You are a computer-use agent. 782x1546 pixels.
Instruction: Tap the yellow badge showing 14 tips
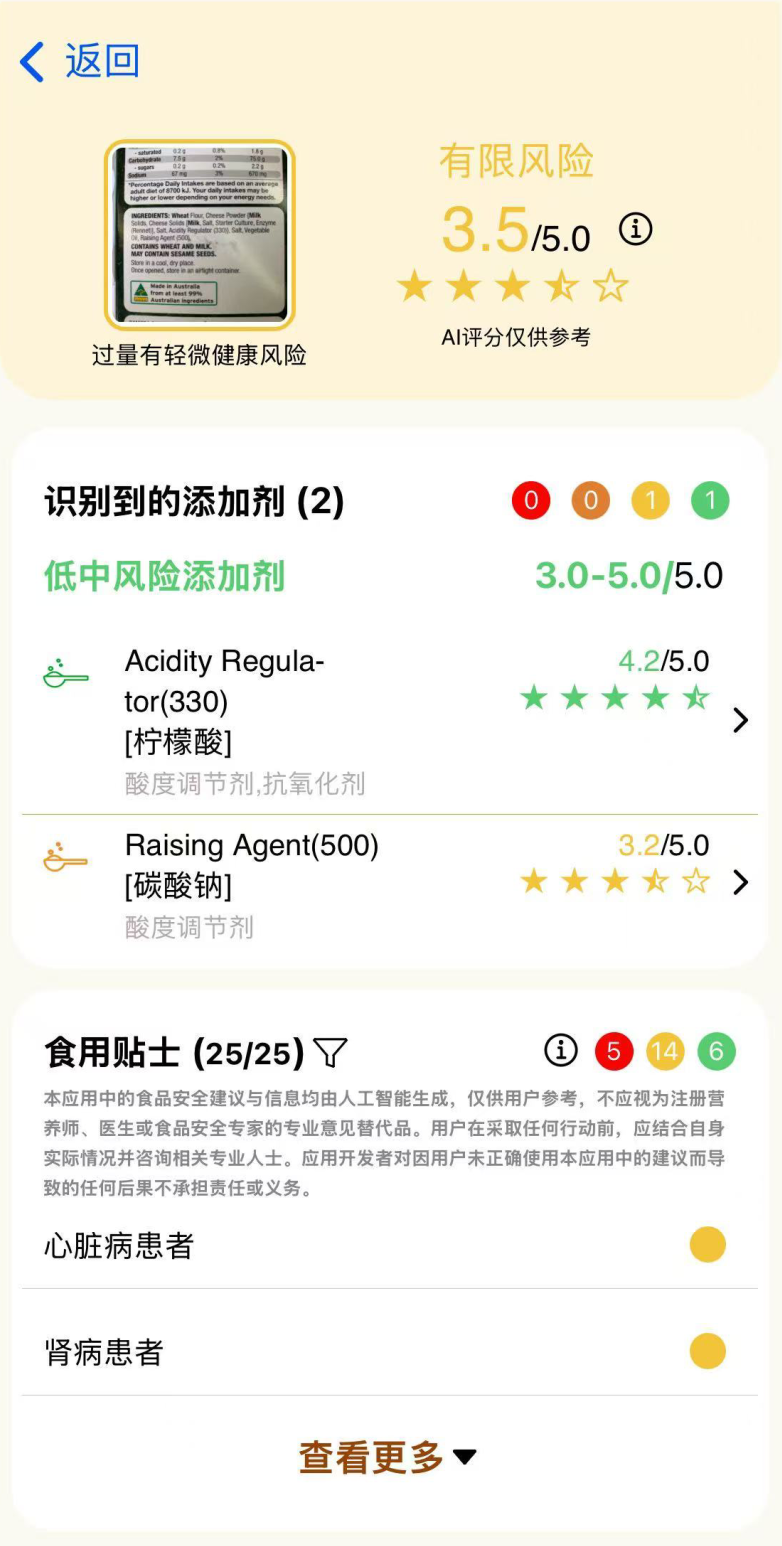coord(666,1050)
